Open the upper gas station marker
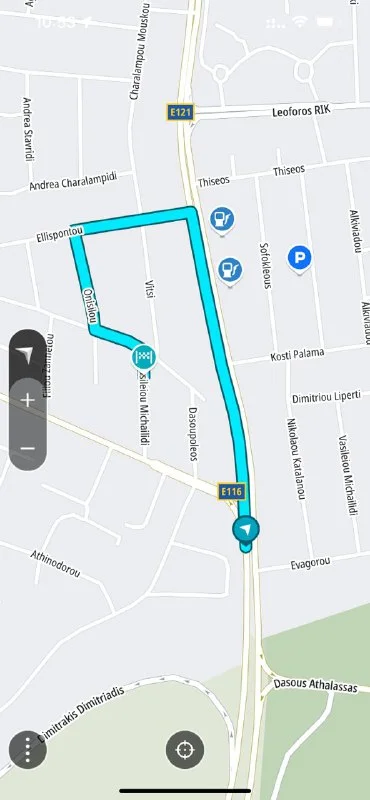The height and width of the screenshot is (800, 370). [222, 220]
